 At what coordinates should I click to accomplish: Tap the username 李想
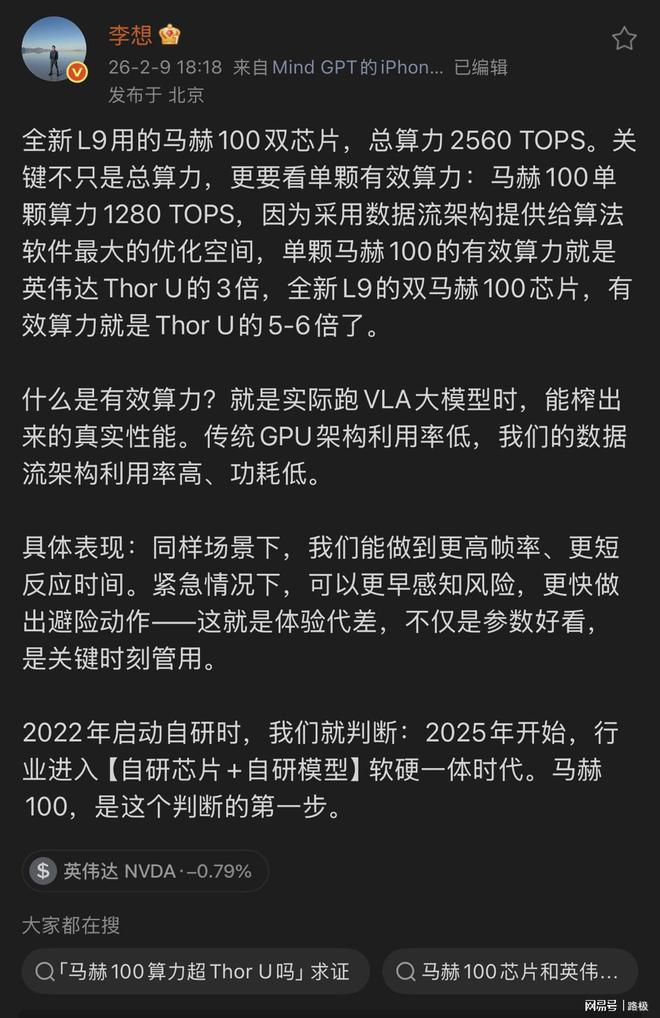(130, 35)
